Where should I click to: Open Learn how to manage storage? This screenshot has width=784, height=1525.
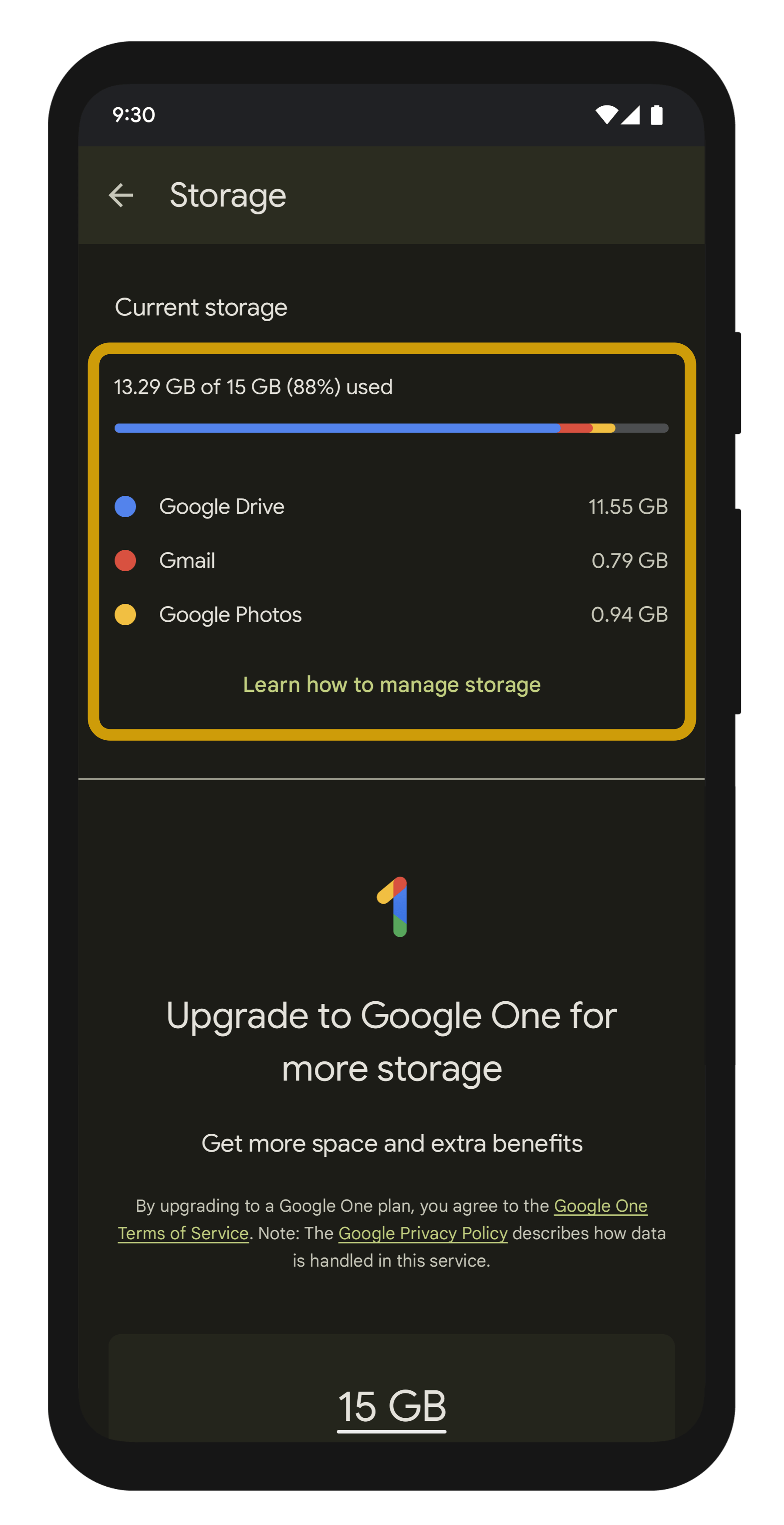tap(392, 685)
